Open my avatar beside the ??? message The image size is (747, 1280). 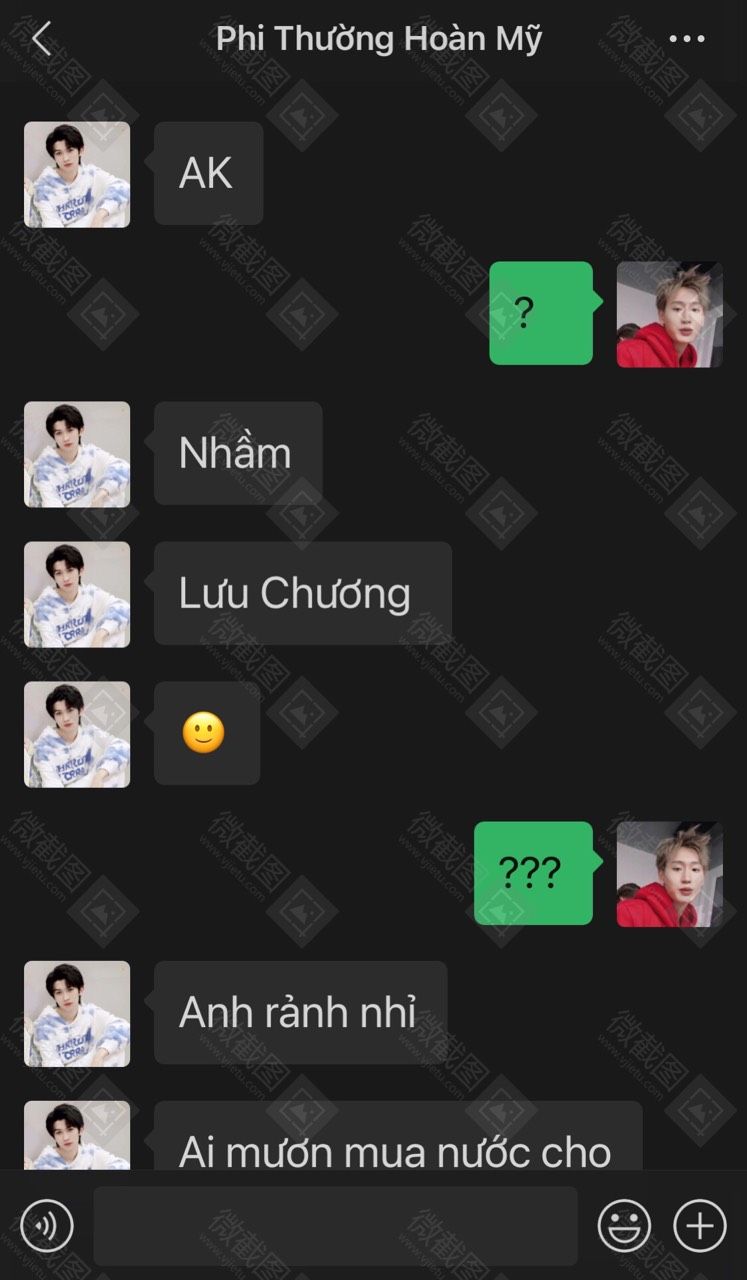(669, 874)
